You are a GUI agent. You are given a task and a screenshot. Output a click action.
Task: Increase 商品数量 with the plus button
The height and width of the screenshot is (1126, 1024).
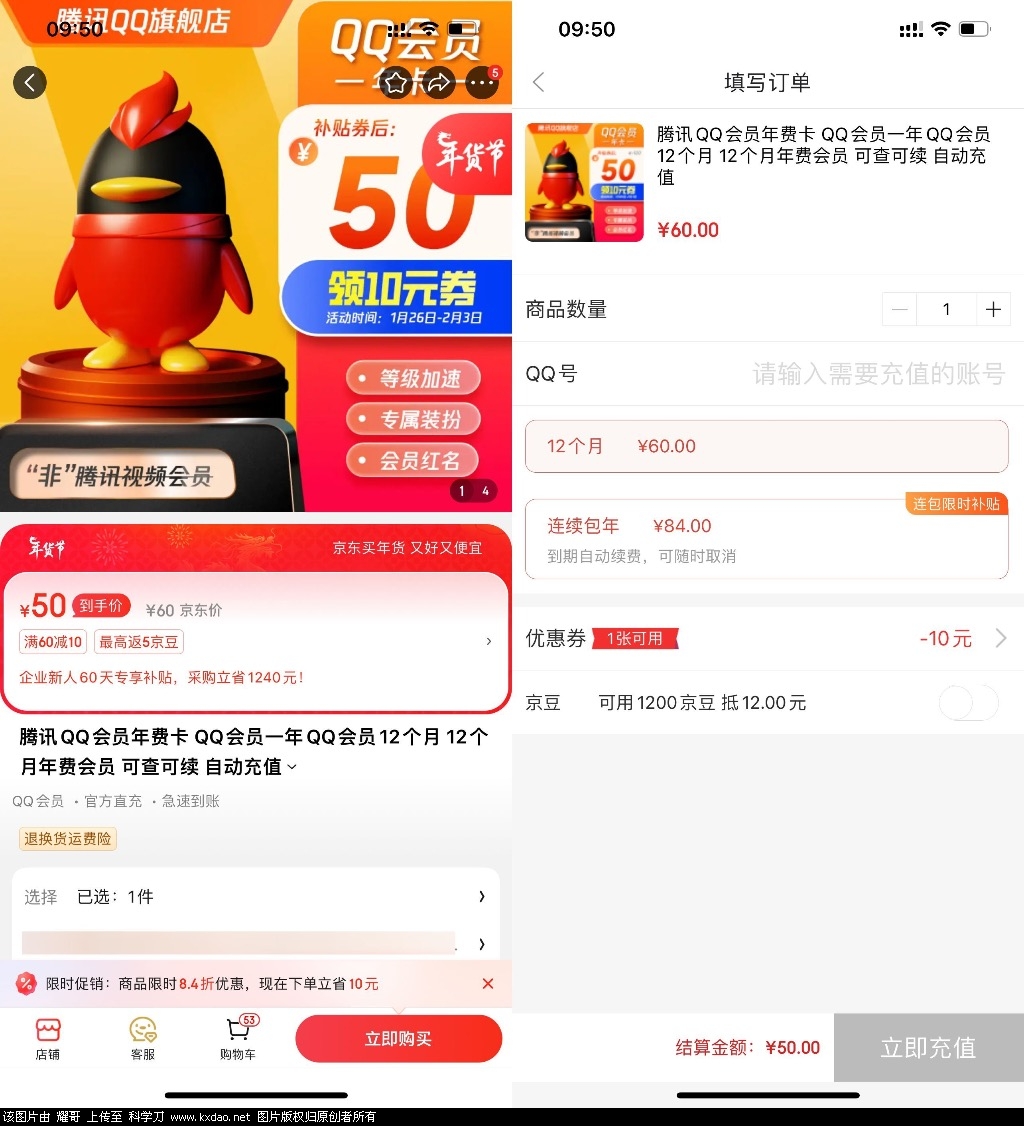pos(992,310)
